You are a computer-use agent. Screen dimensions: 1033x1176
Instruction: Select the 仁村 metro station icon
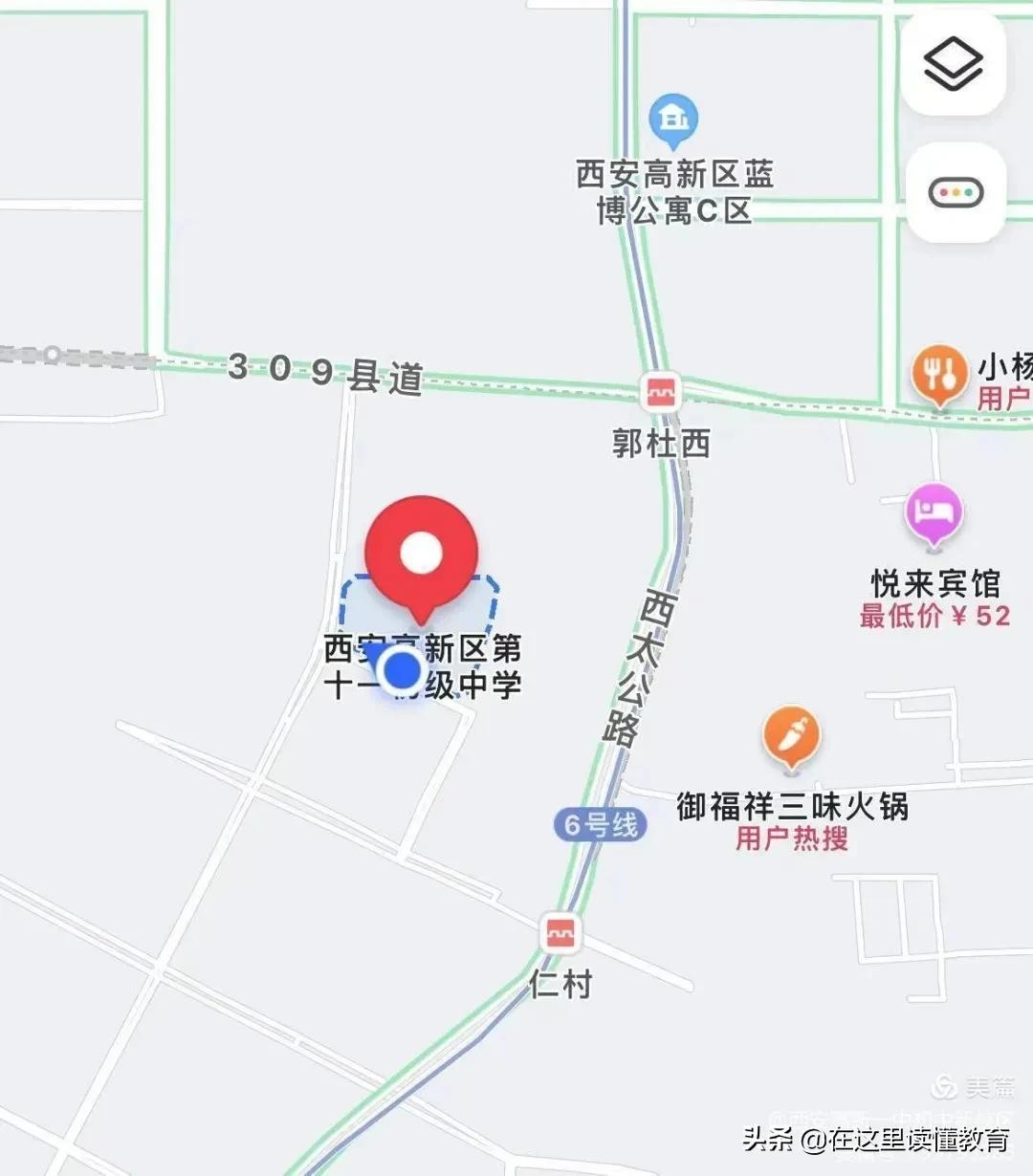click(x=560, y=933)
